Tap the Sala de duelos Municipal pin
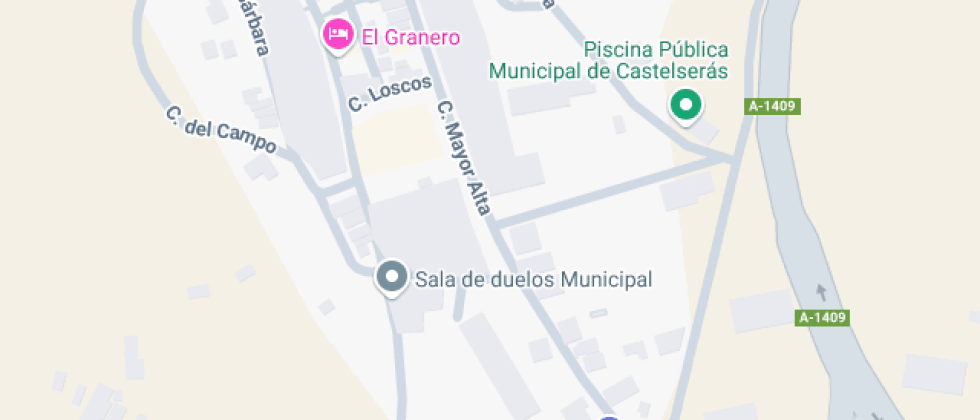Screen dimensions: 980x420 tap(391, 278)
